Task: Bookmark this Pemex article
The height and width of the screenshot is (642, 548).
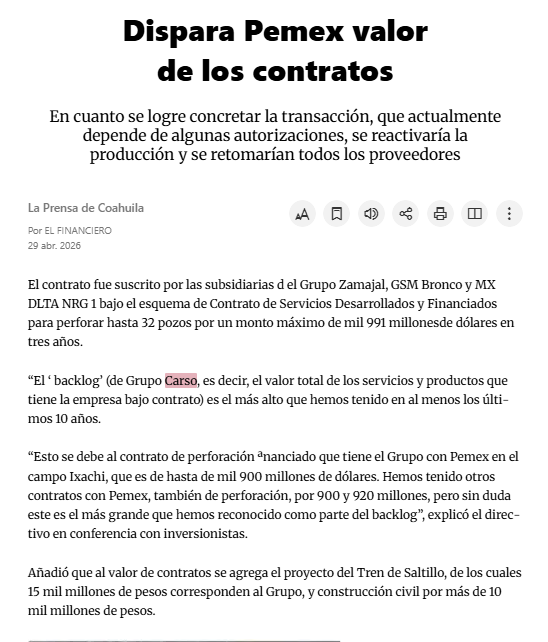Action: point(337,213)
